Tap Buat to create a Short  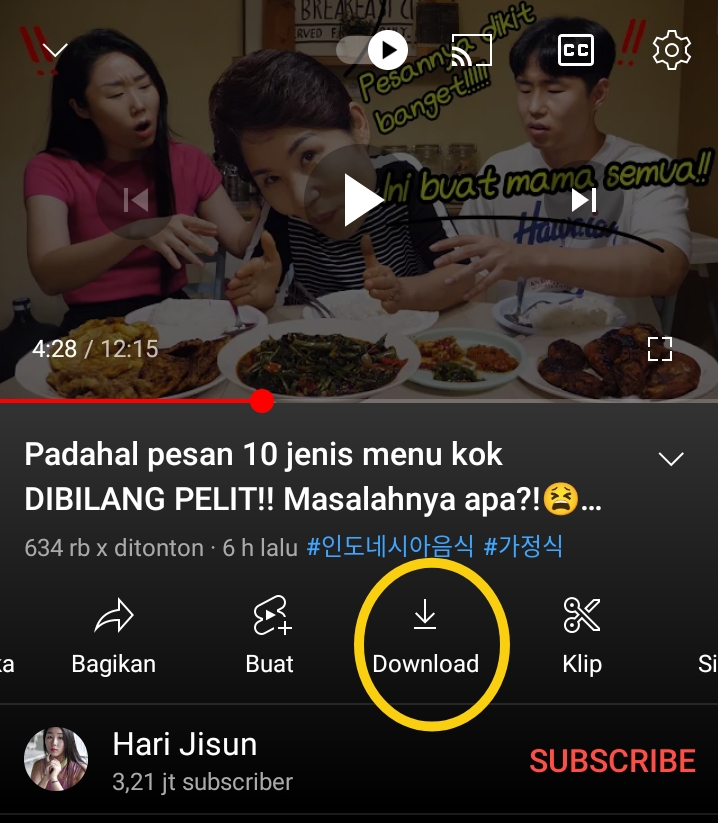point(270,636)
